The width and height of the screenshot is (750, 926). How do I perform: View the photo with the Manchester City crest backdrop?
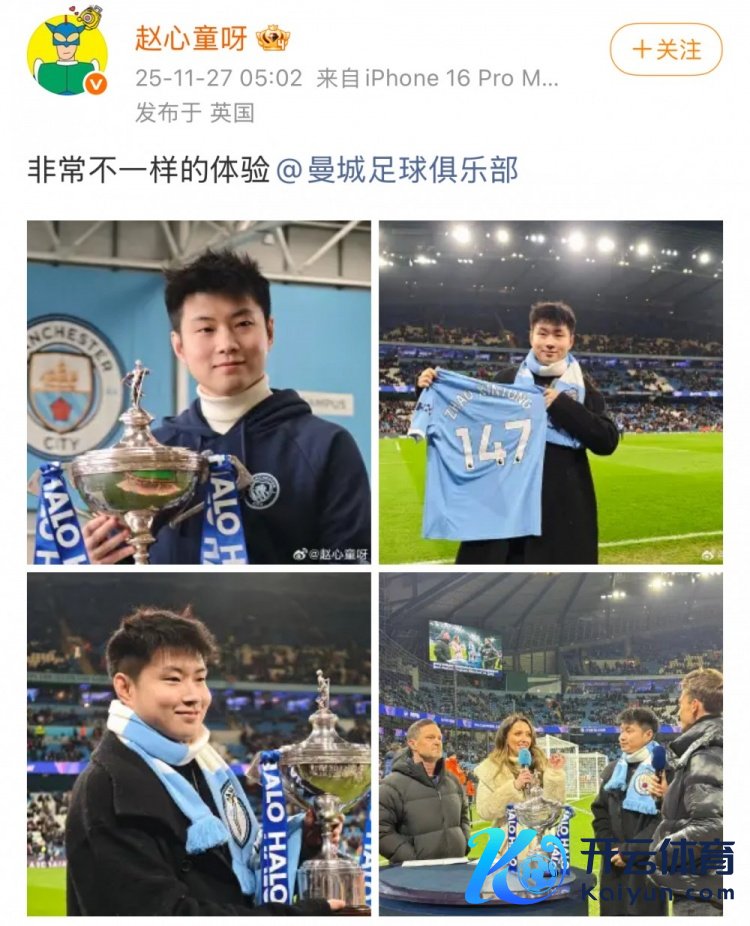199,392
